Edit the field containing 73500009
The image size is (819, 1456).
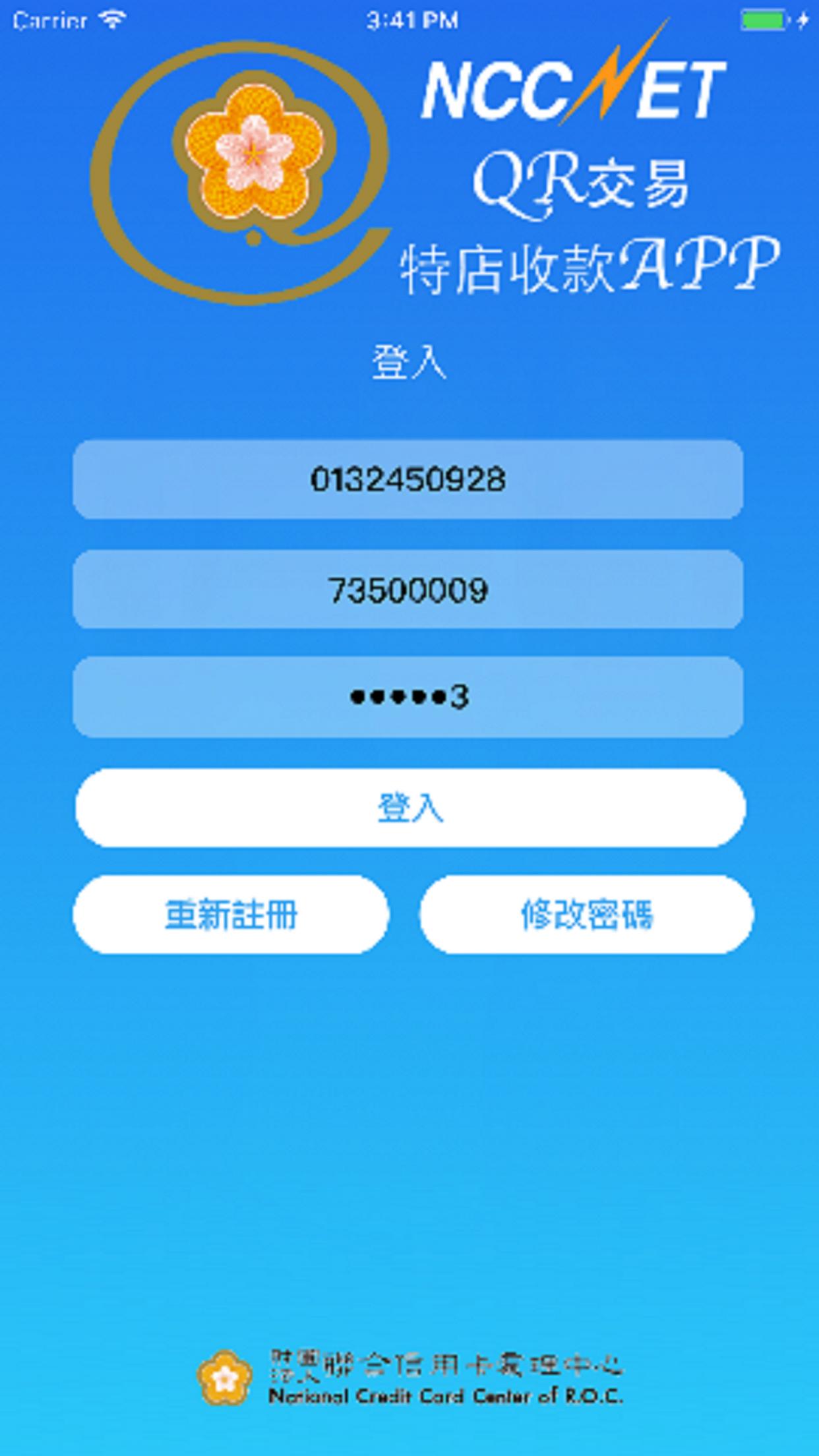pos(408,589)
